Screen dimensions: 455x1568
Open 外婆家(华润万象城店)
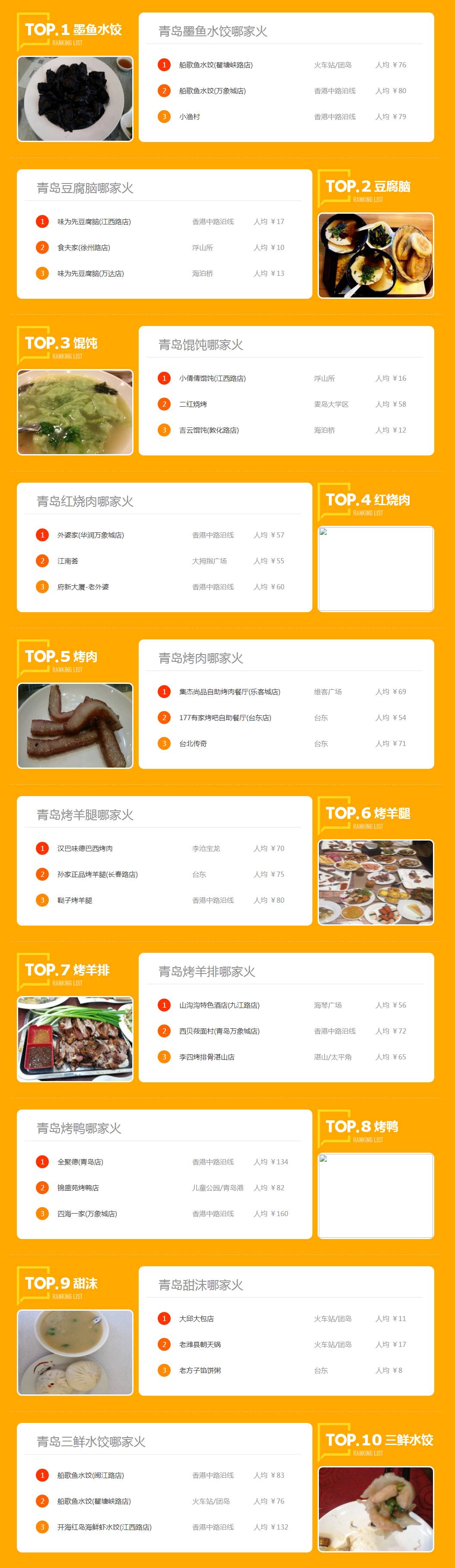[x=90, y=535]
